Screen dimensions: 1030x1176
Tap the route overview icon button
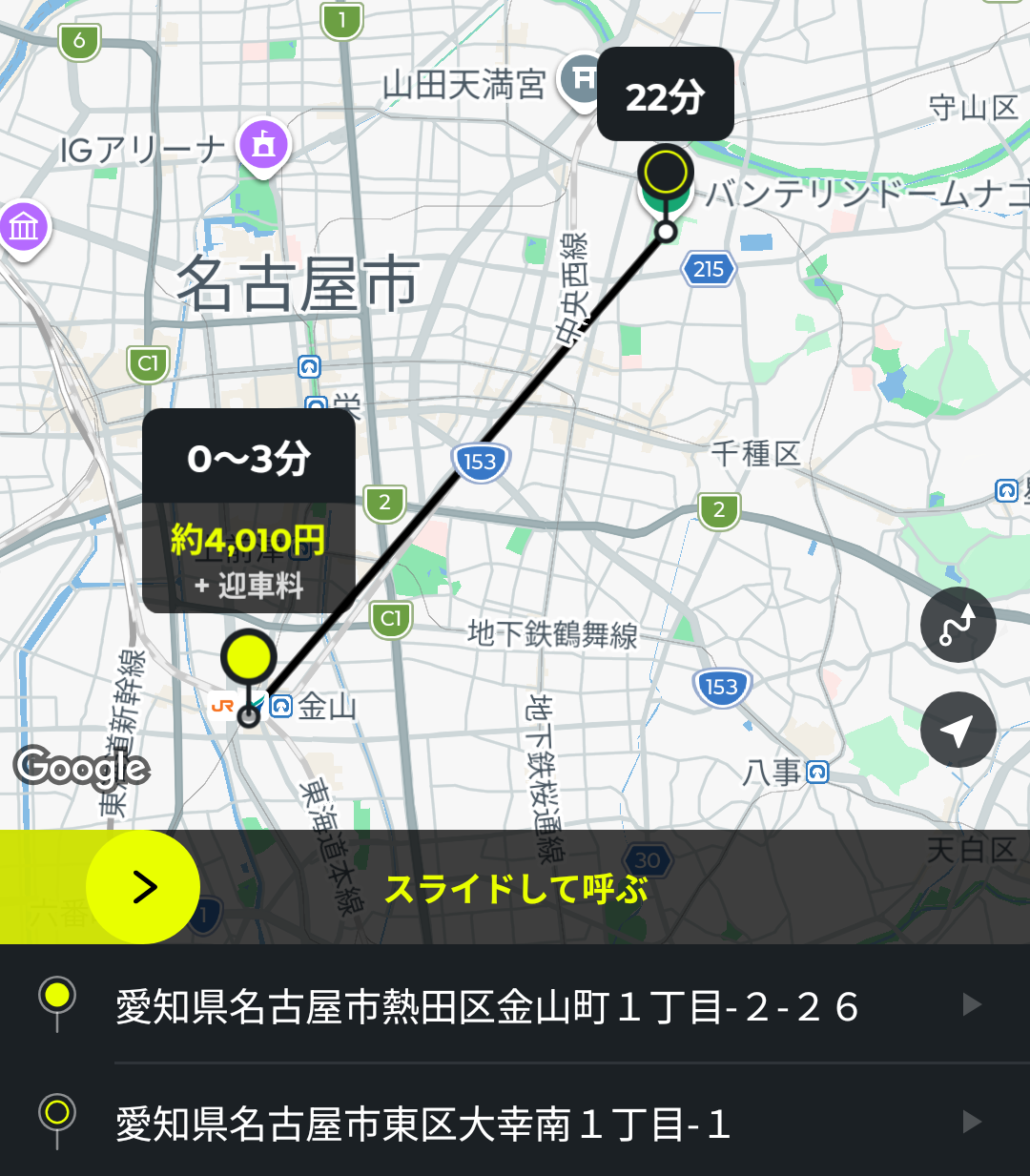958,625
